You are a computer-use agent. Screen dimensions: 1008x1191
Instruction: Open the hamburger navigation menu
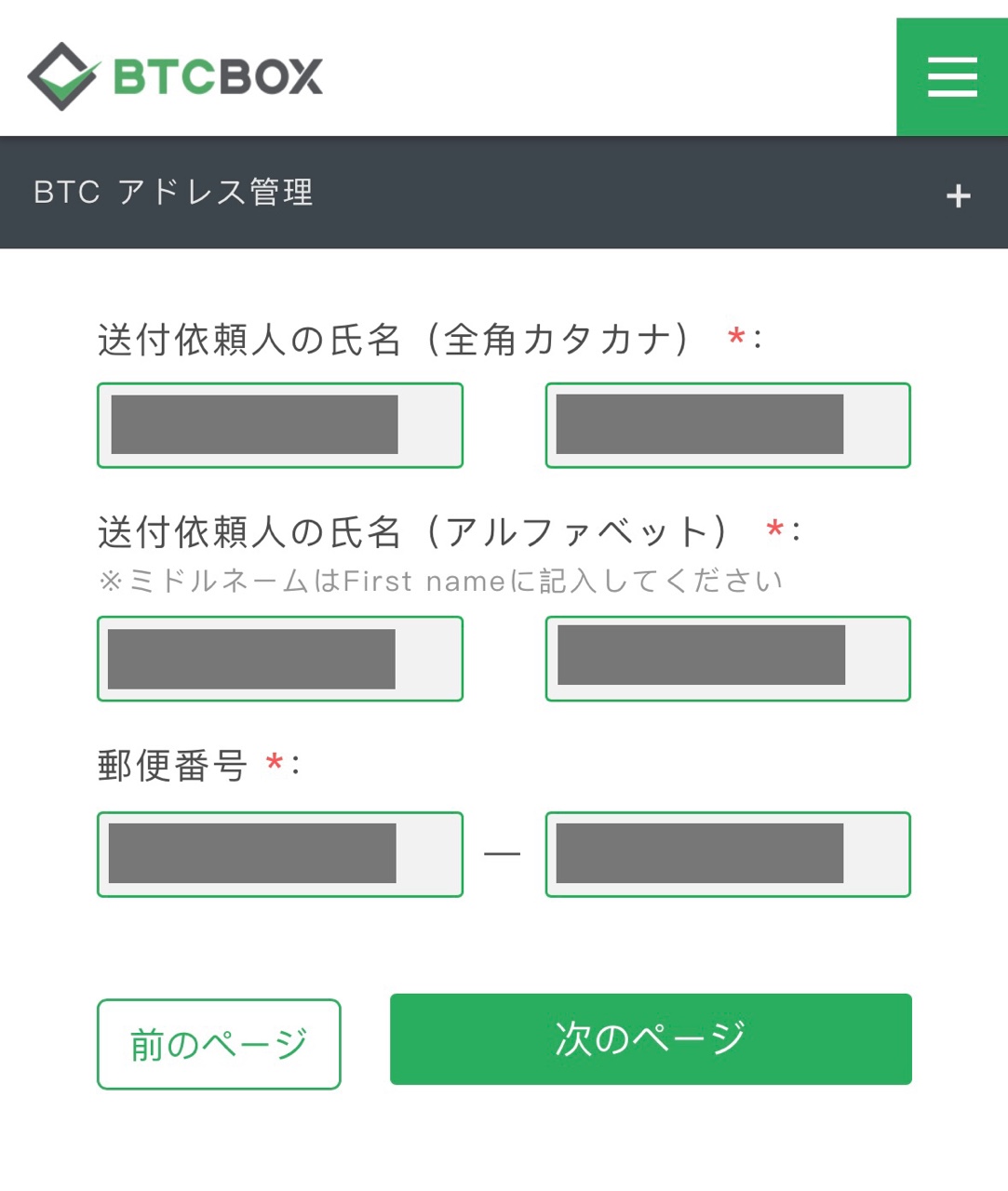951,77
